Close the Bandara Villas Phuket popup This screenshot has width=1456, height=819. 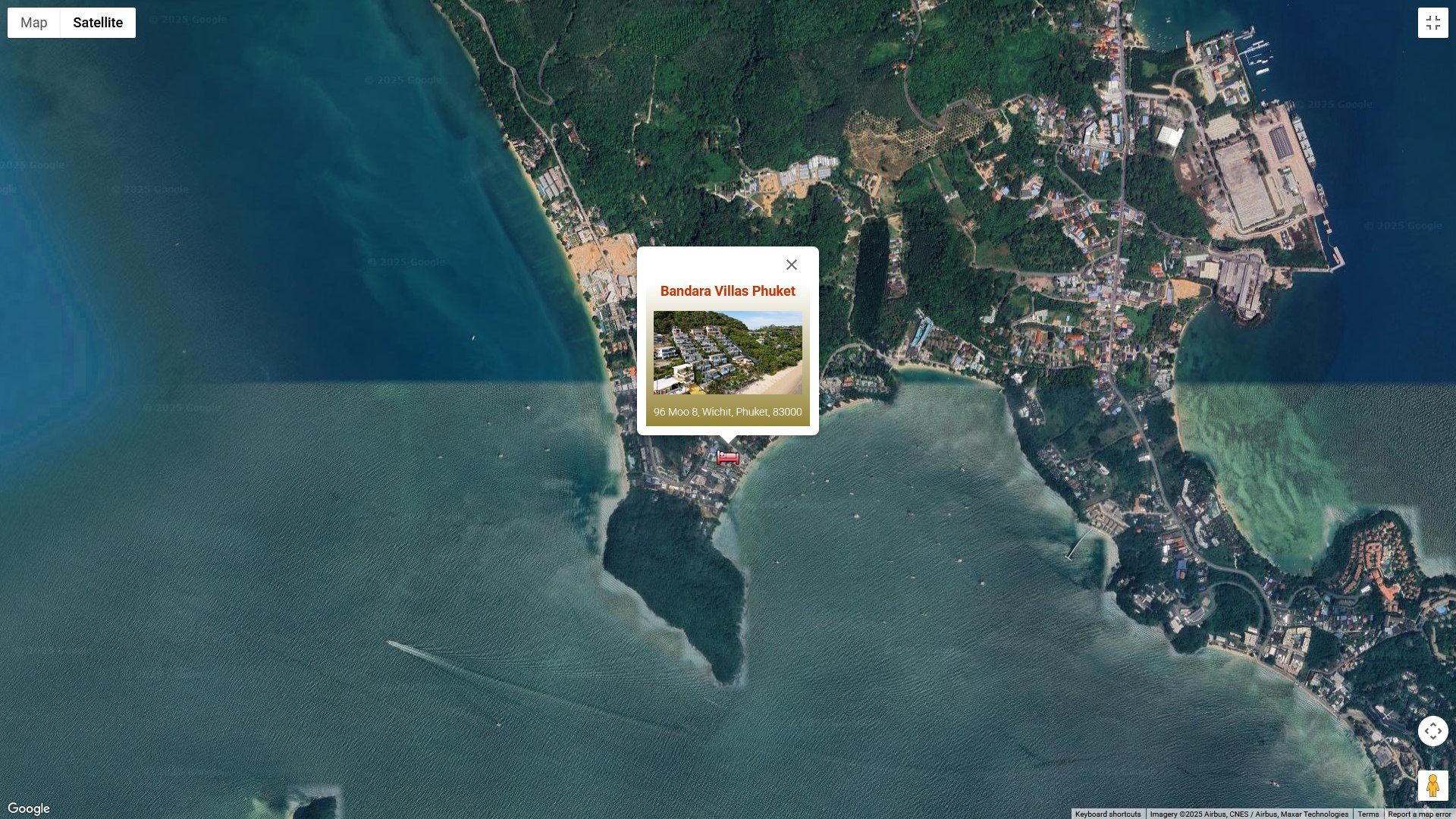pos(791,265)
